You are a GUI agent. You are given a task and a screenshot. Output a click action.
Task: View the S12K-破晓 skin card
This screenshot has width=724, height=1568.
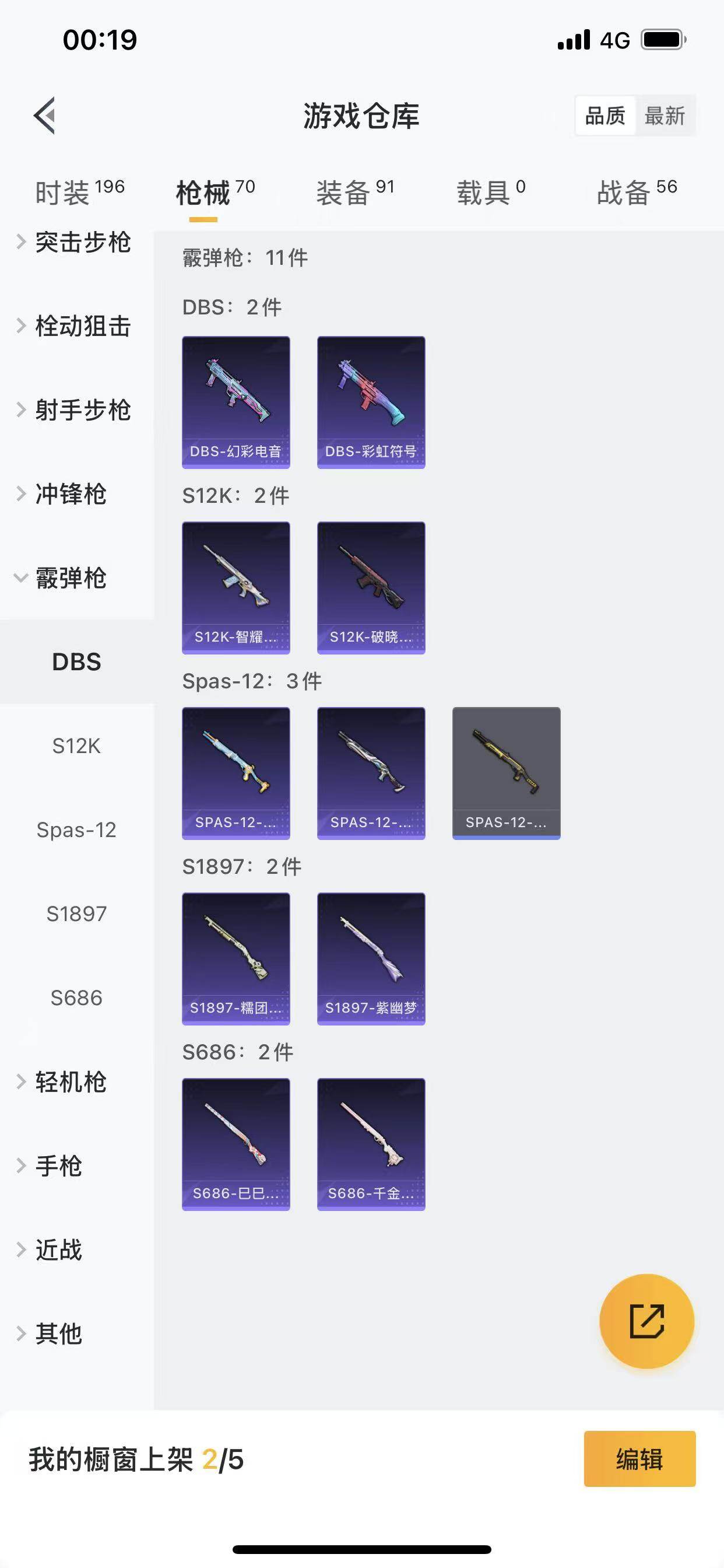[371, 587]
